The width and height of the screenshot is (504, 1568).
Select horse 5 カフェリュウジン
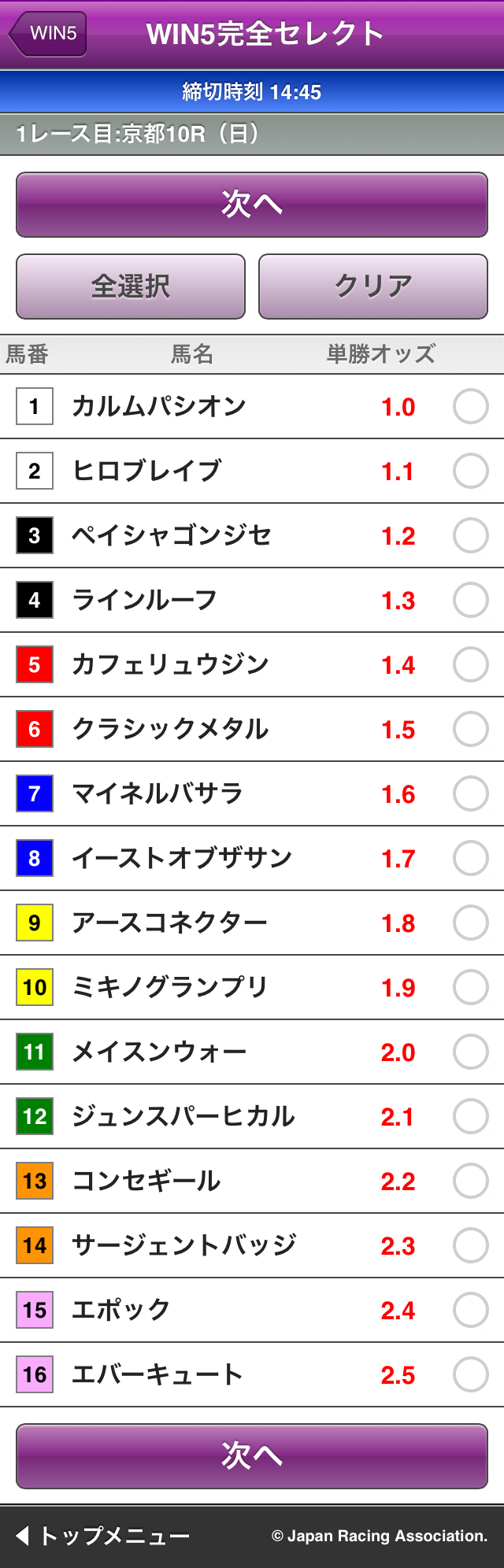(x=471, y=665)
